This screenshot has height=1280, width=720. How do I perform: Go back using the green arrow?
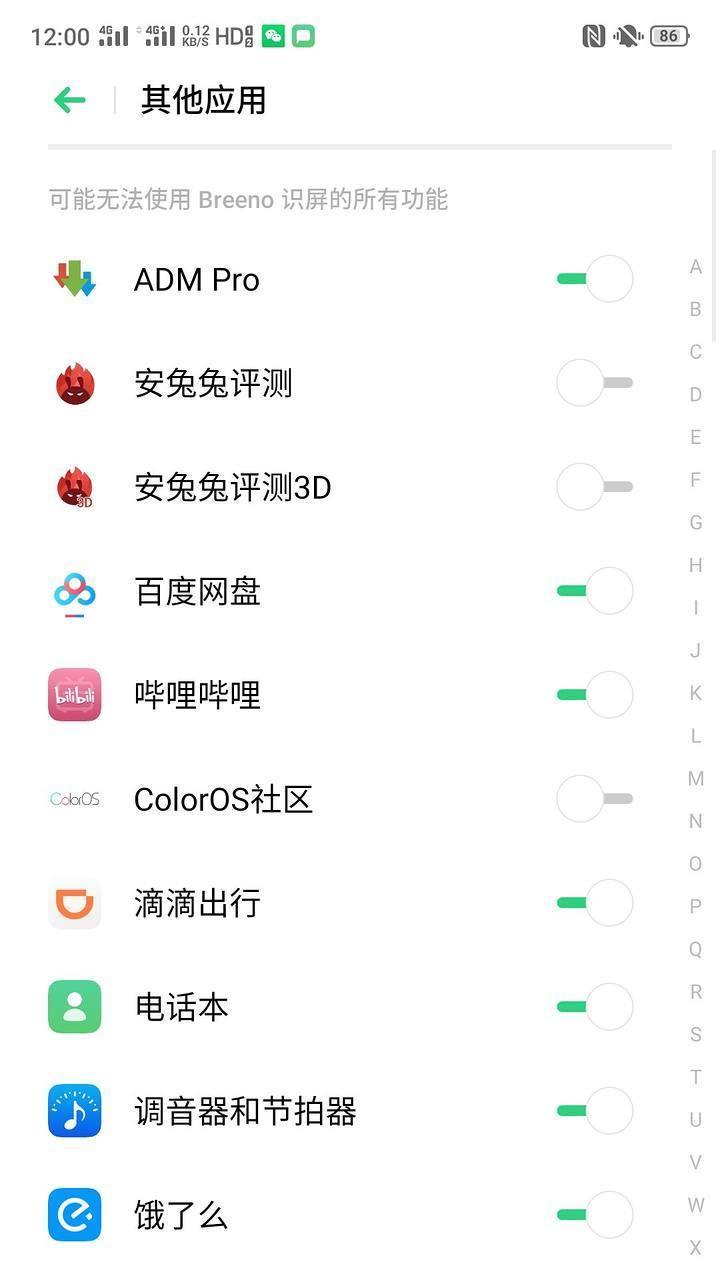pos(70,100)
